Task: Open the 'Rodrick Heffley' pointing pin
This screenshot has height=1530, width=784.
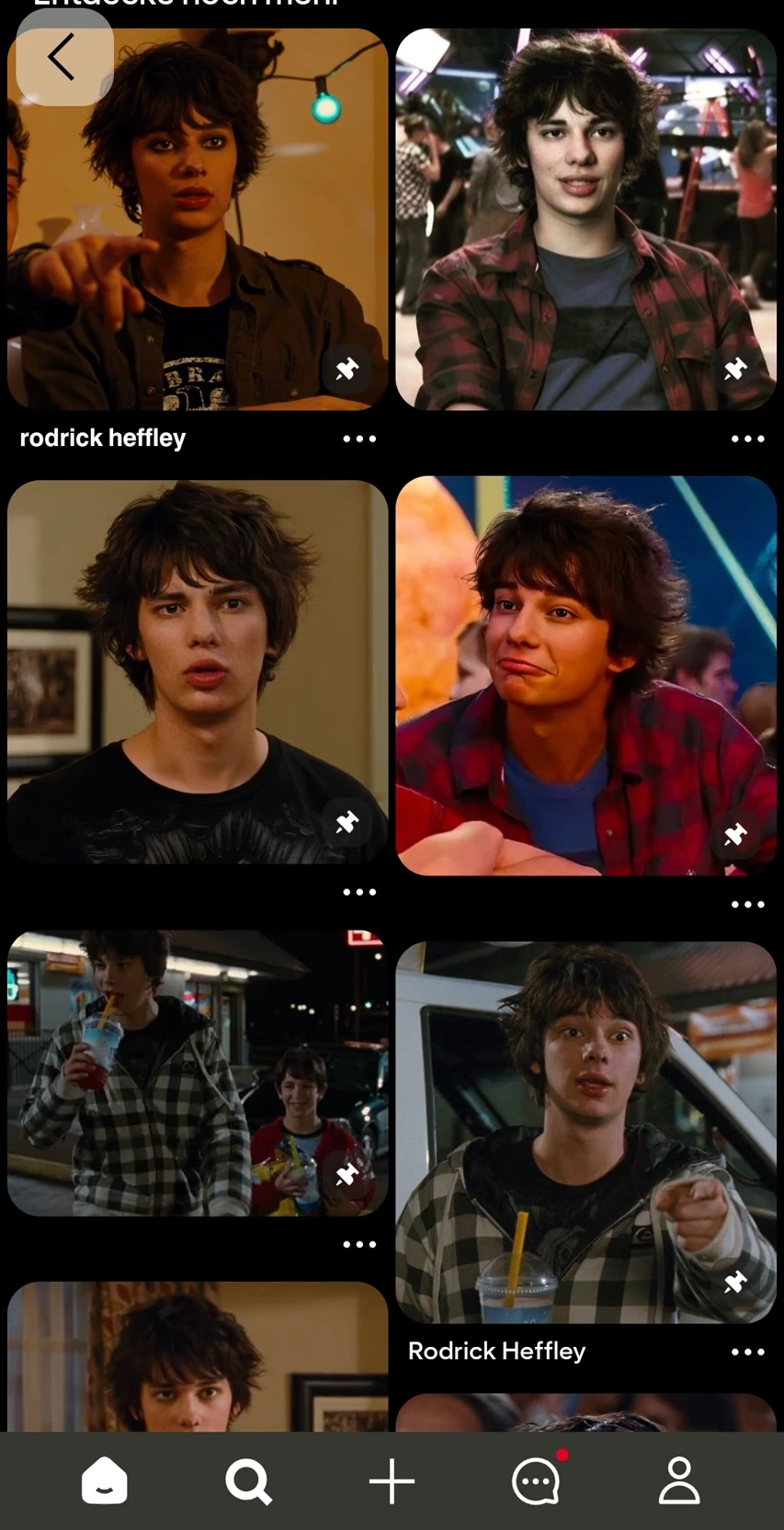Action: click(585, 1132)
